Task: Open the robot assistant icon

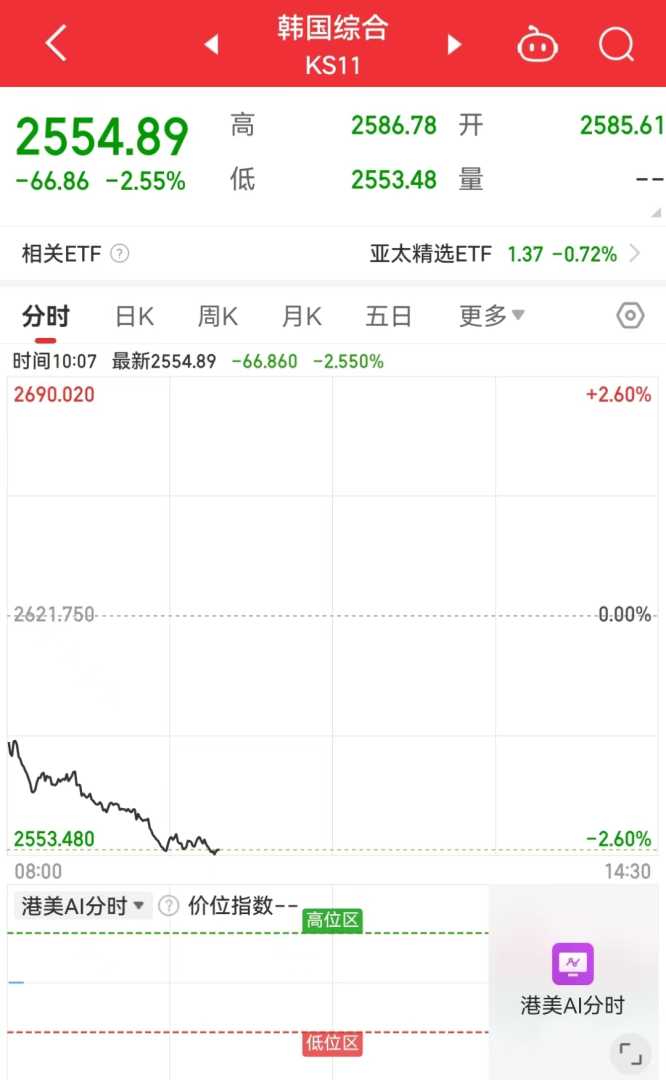Action: pyautogui.click(x=537, y=44)
